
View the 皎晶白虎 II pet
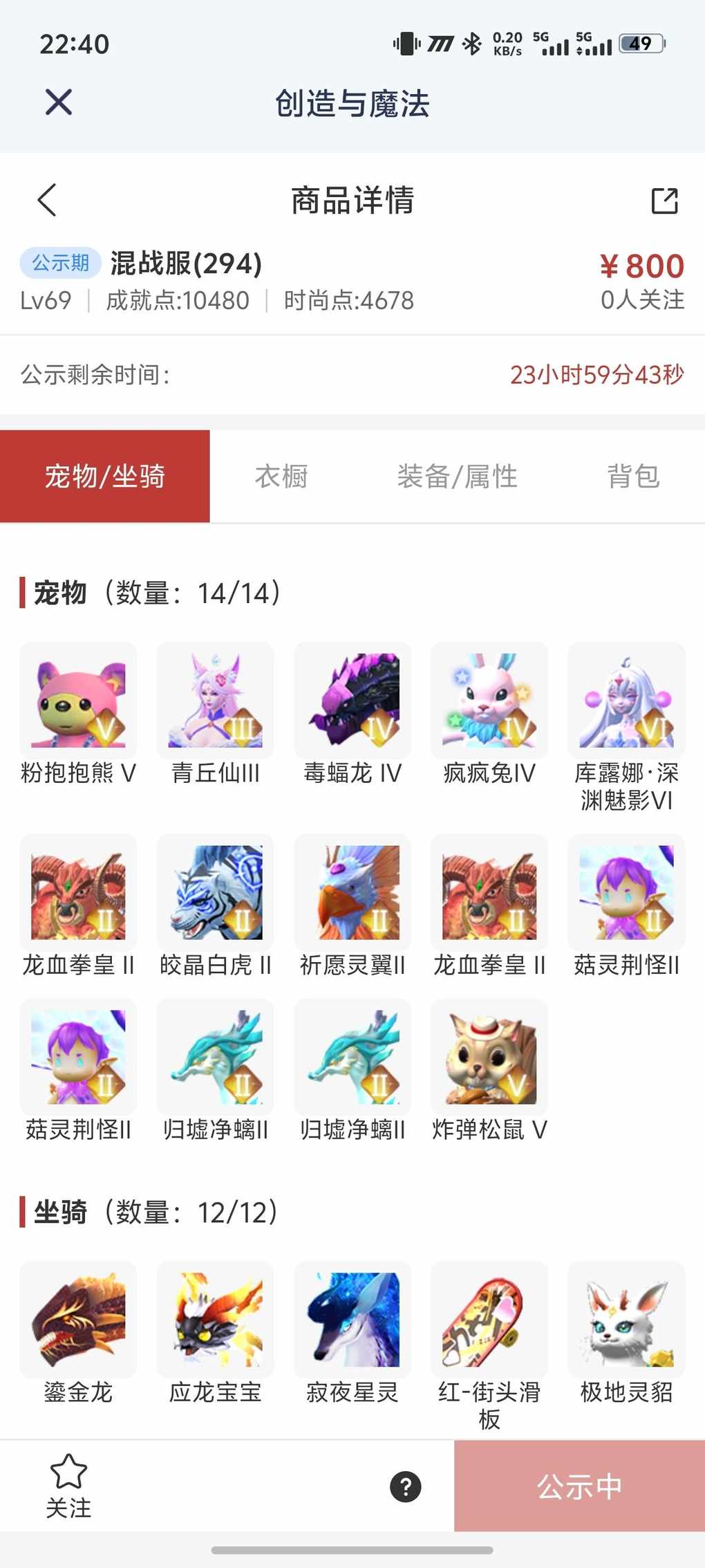point(215,892)
